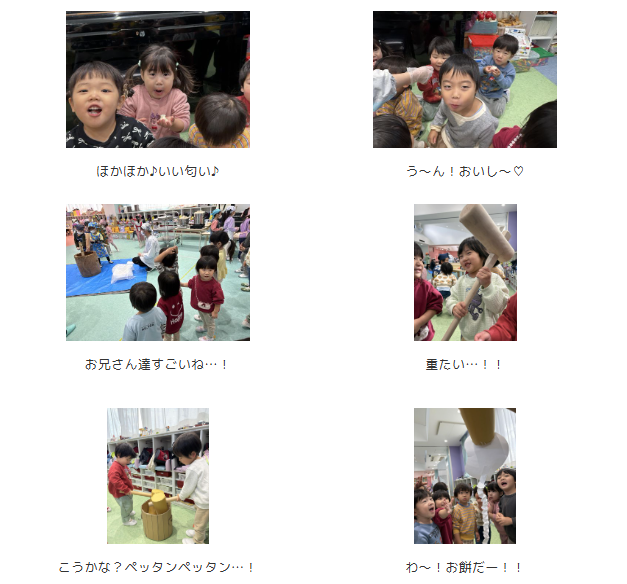Open the photo captioned ほかほか♪いい匂い♪
The height and width of the screenshot is (584, 627).
(158, 80)
